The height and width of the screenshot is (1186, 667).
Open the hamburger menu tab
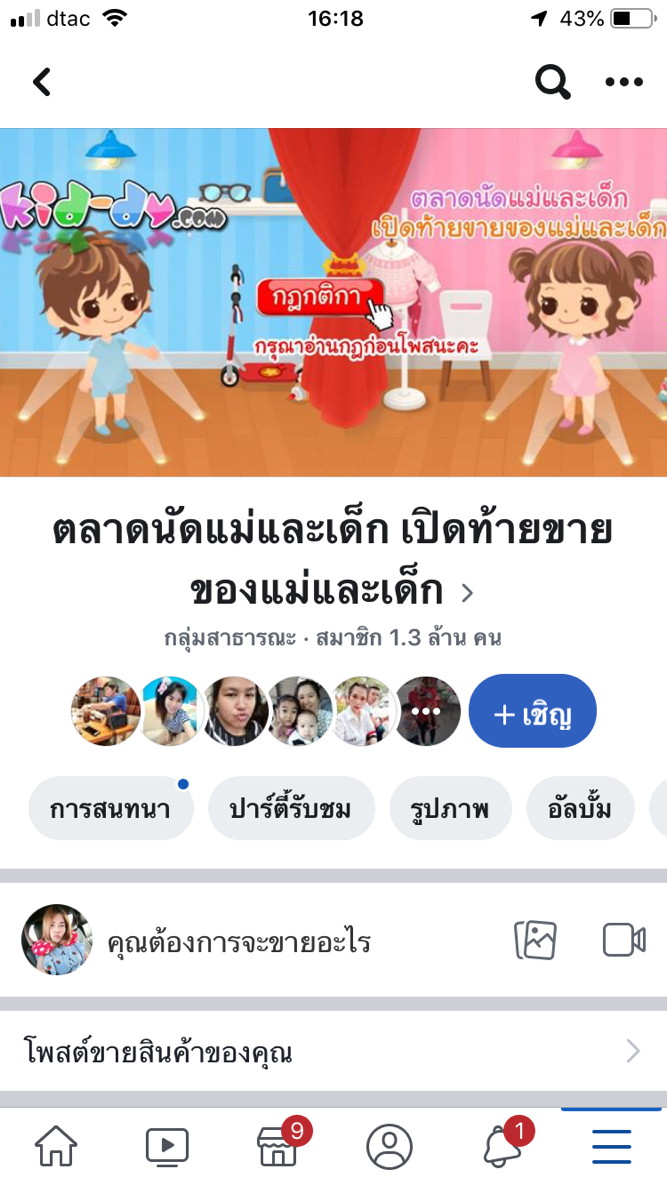pos(611,1146)
